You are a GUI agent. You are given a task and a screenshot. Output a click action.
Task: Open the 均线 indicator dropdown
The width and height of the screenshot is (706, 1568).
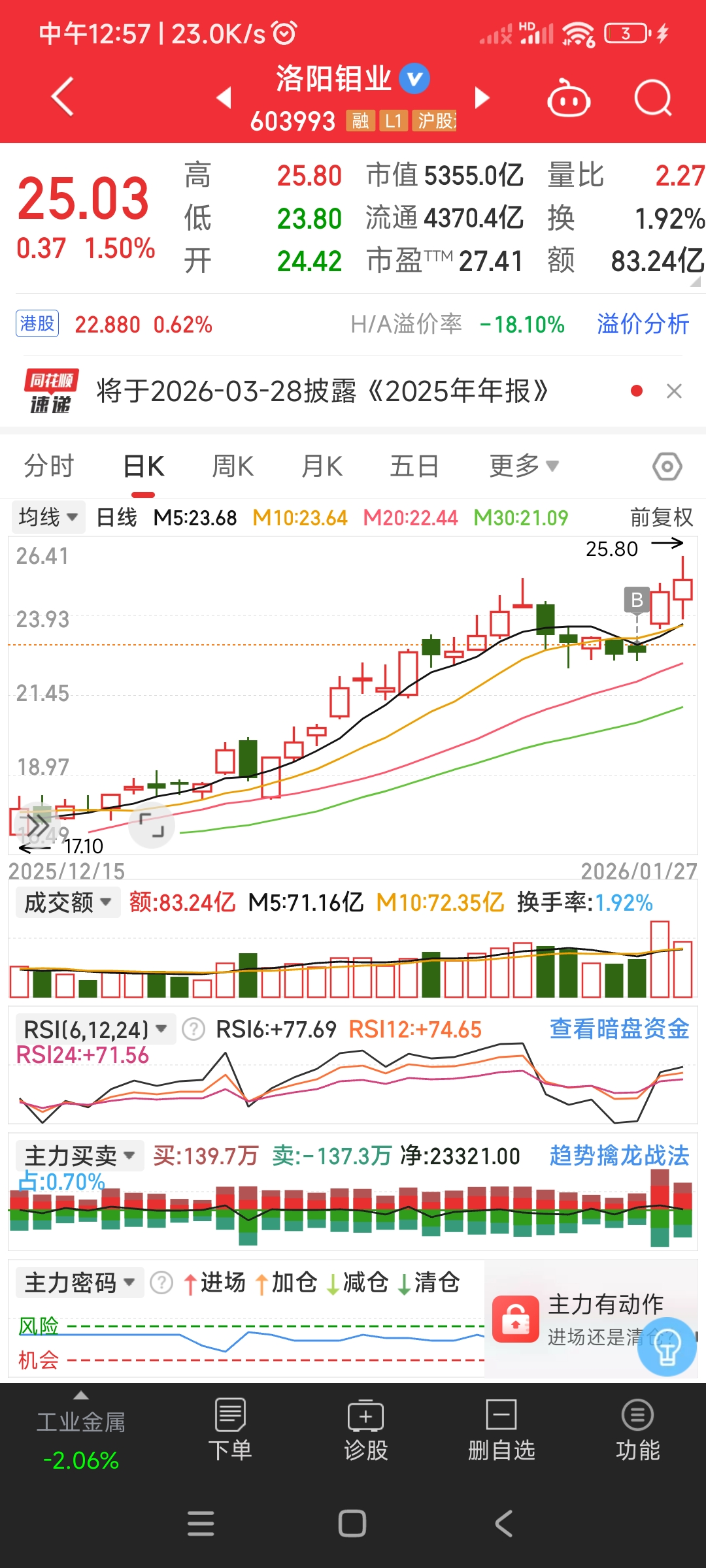pyautogui.click(x=48, y=517)
